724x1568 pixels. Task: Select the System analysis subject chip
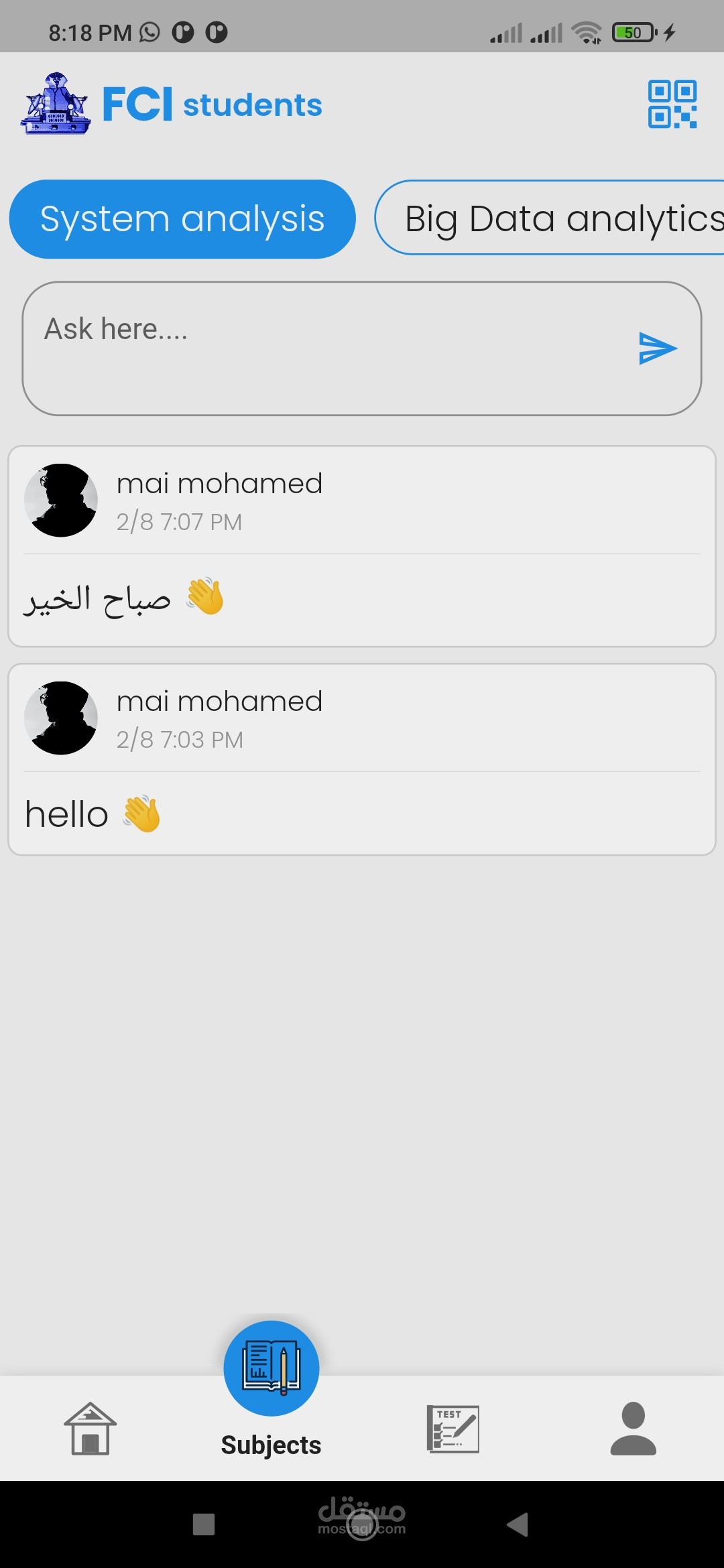point(182,219)
